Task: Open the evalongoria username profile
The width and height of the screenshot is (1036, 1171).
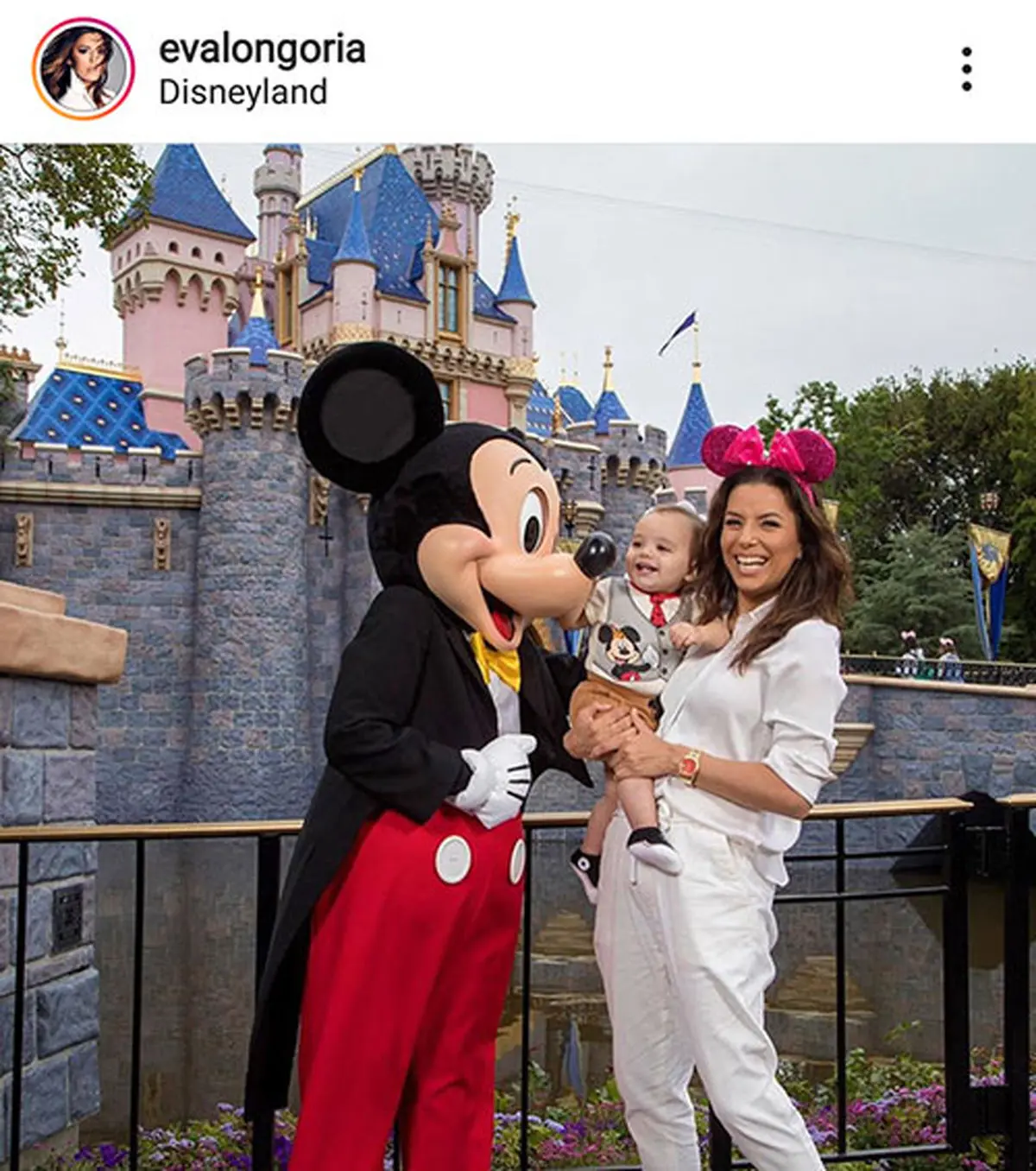Action: (x=262, y=49)
